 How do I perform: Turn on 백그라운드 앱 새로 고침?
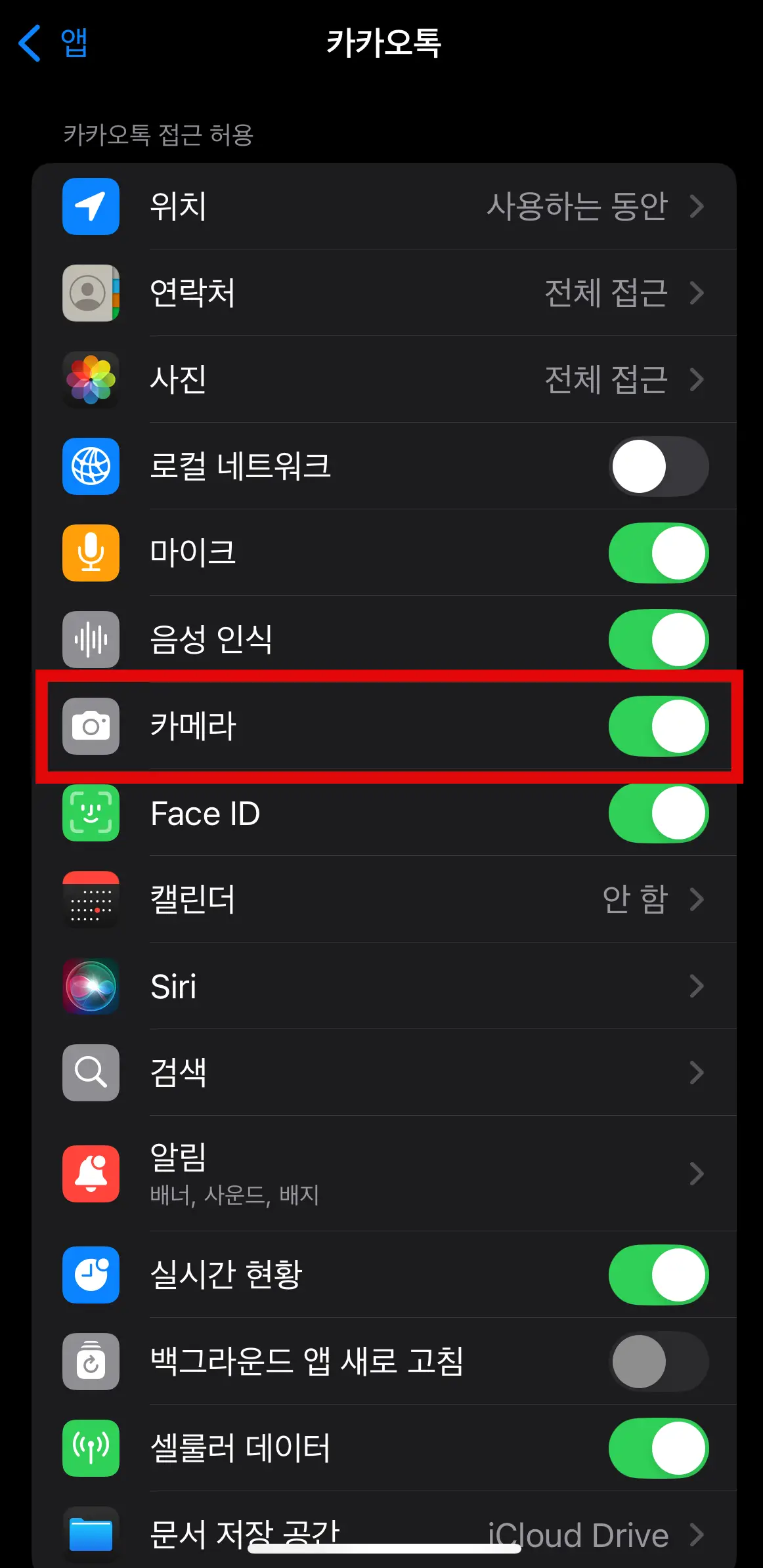pyautogui.click(x=659, y=1362)
